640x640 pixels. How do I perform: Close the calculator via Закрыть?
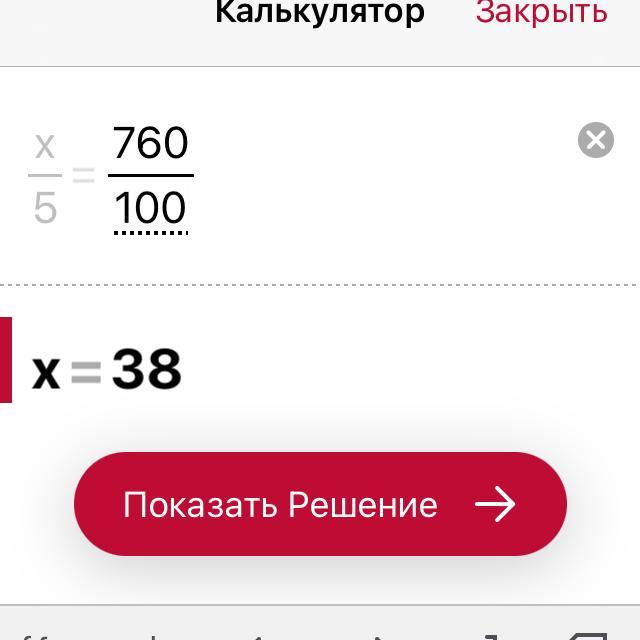click(x=541, y=12)
